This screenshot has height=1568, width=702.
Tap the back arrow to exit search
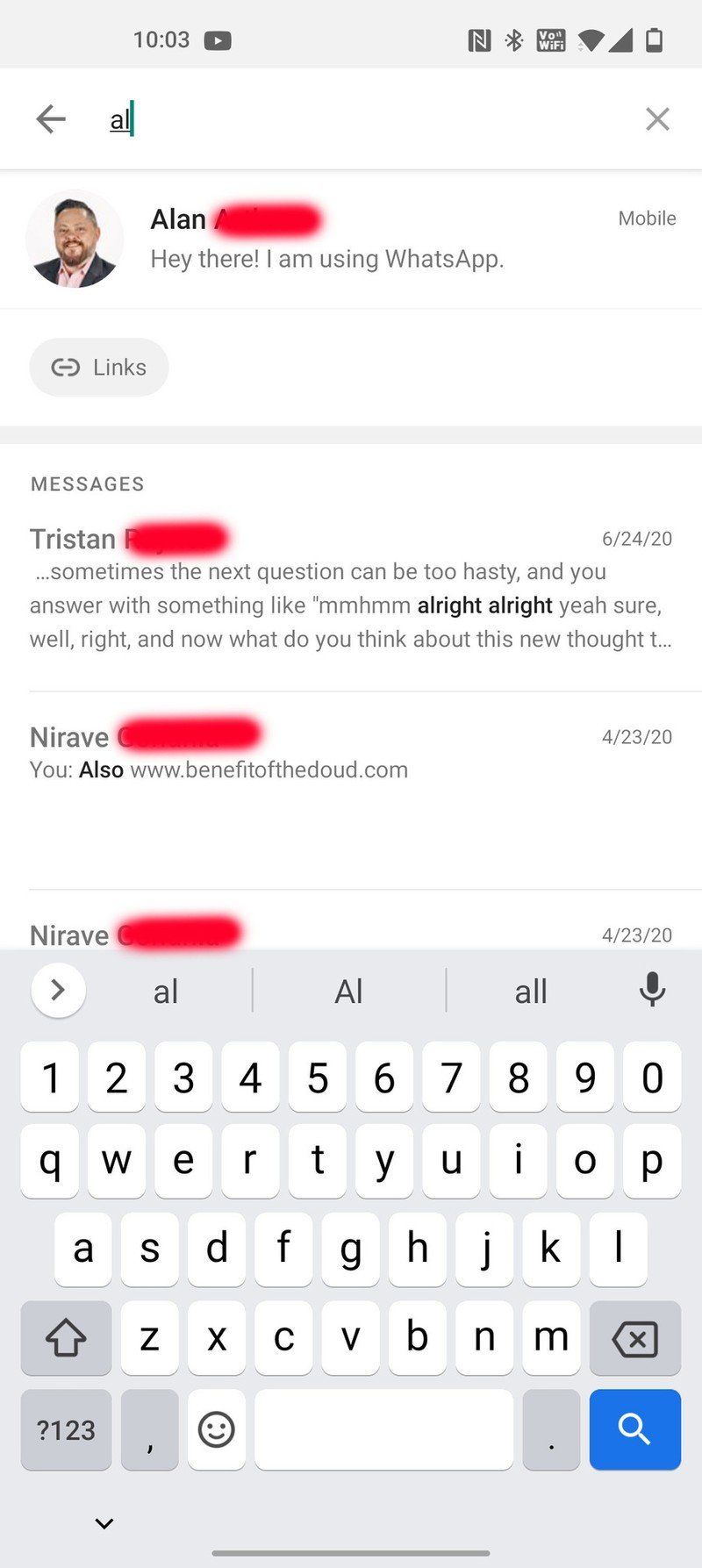[x=50, y=118]
